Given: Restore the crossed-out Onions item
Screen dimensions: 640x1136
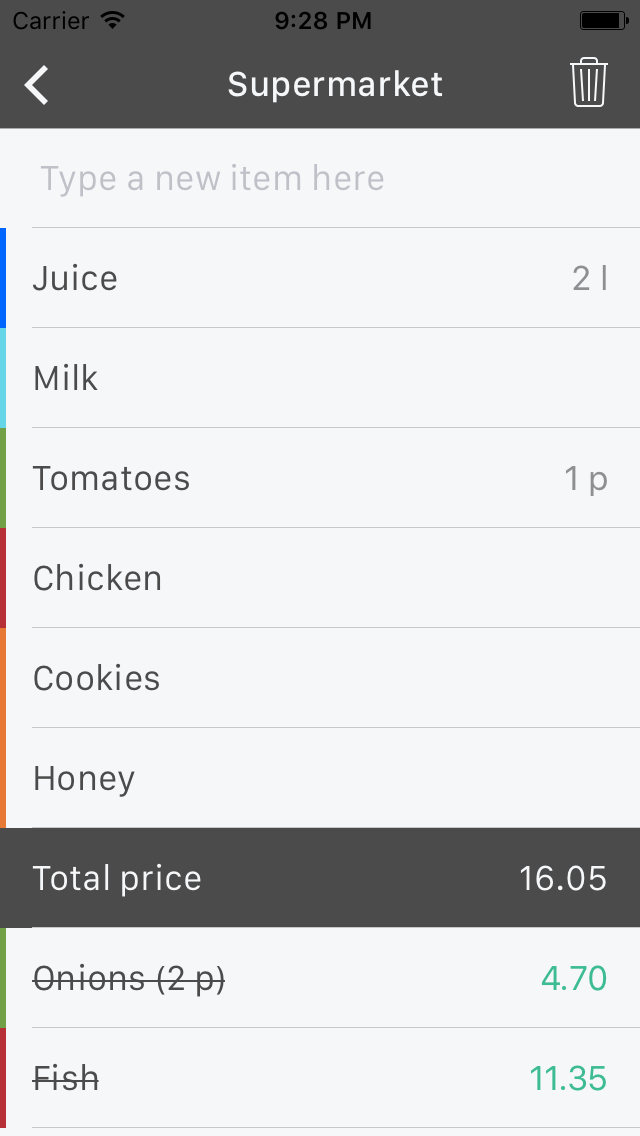Looking at the screenshot, I should (x=320, y=978).
